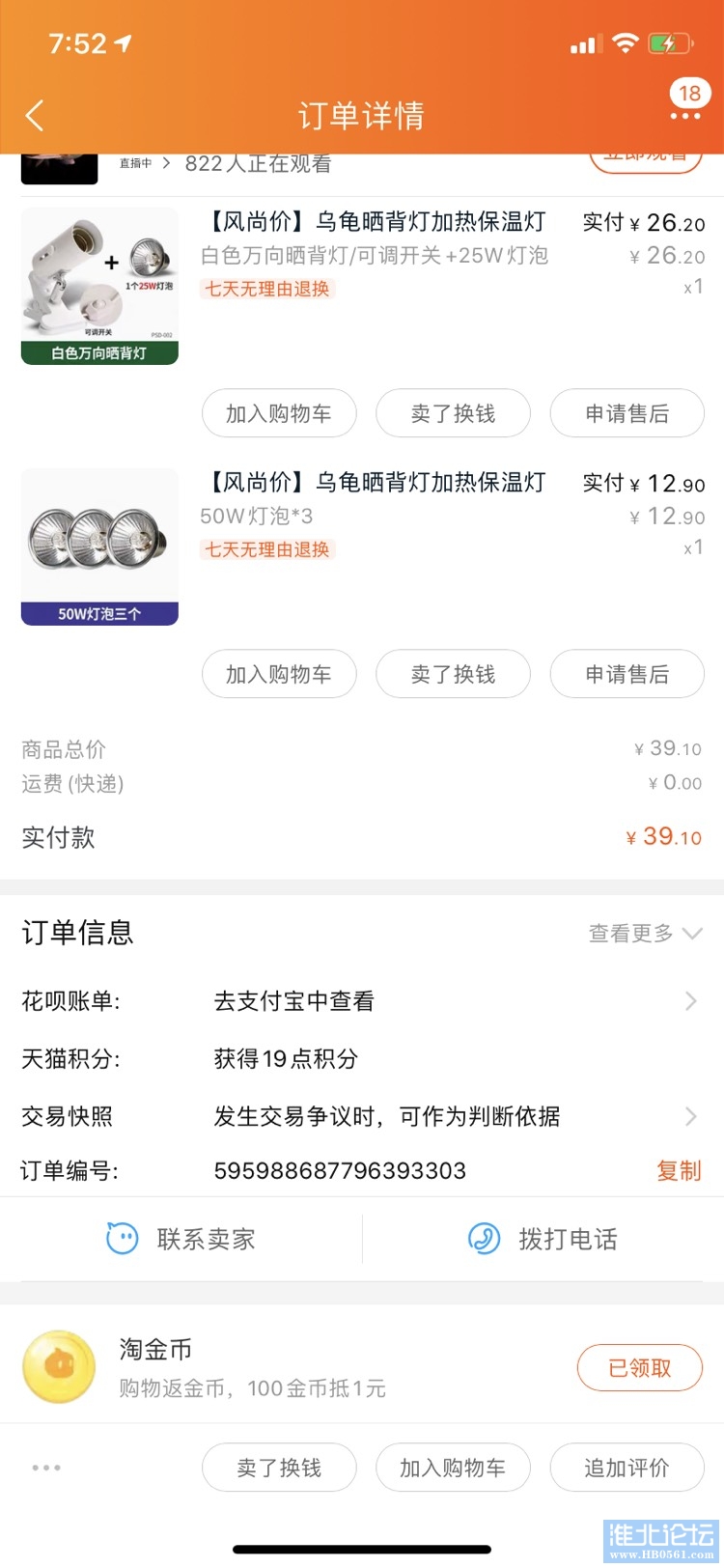This screenshot has width=724, height=1568.
Task: Request 申请售后 for the 白色万向晒背灯 item
Action: tap(627, 413)
